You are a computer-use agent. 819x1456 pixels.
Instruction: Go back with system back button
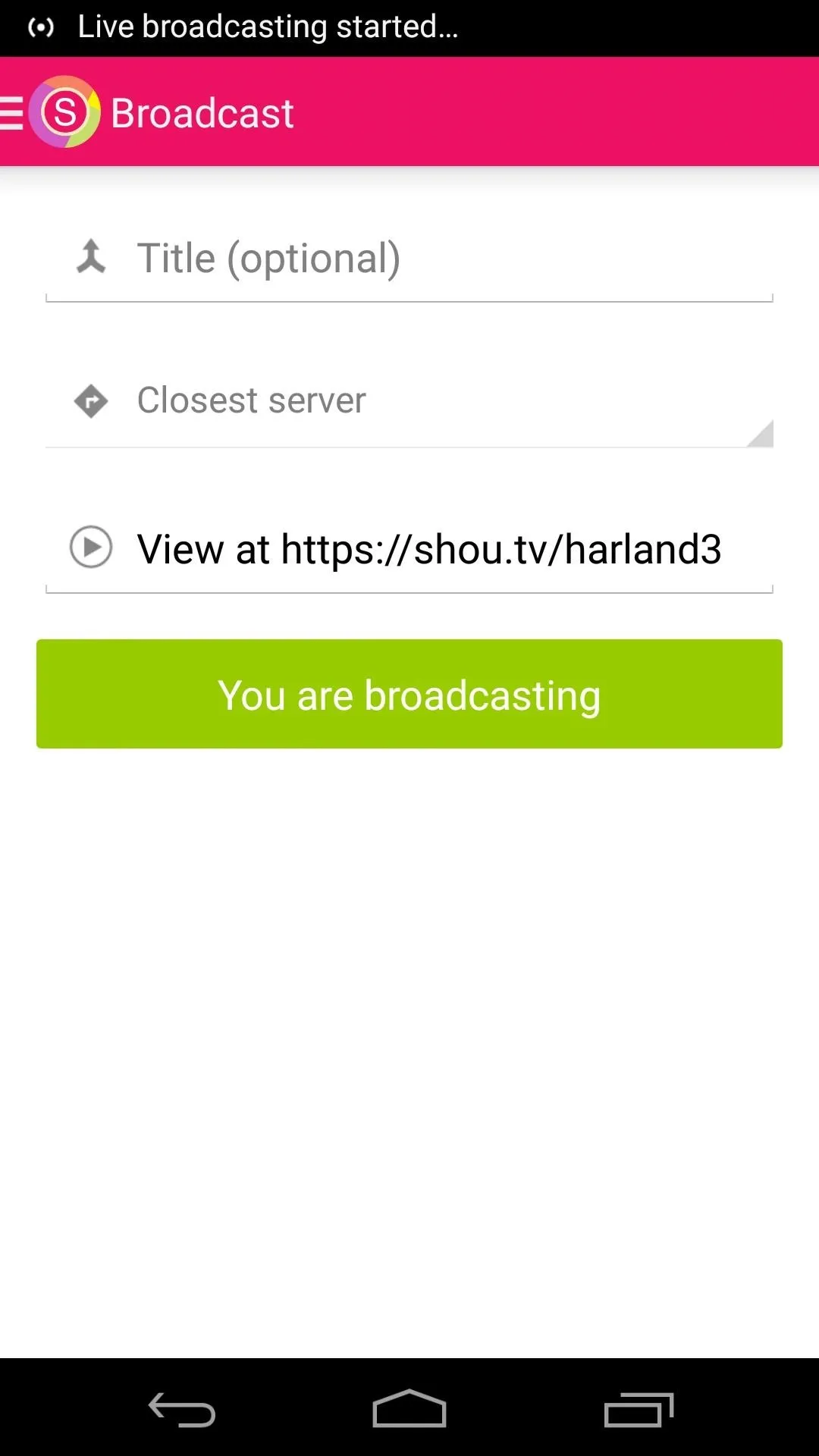pos(182,1409)
